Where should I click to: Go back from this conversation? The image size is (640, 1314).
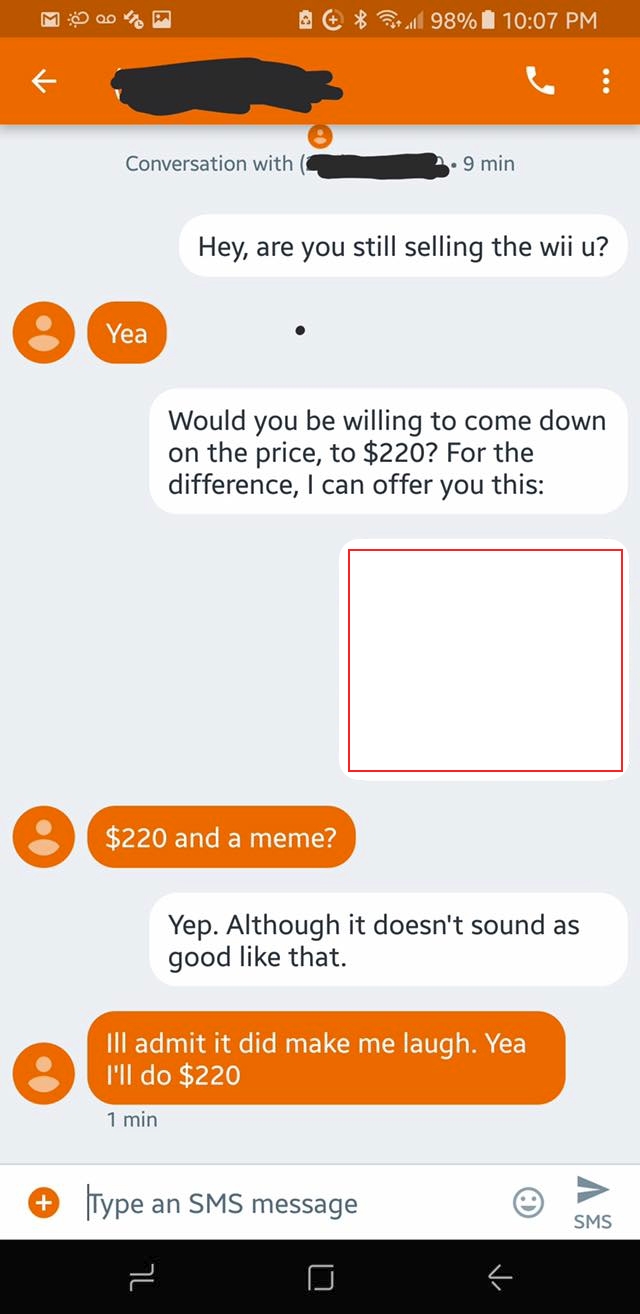pos(42,83)
